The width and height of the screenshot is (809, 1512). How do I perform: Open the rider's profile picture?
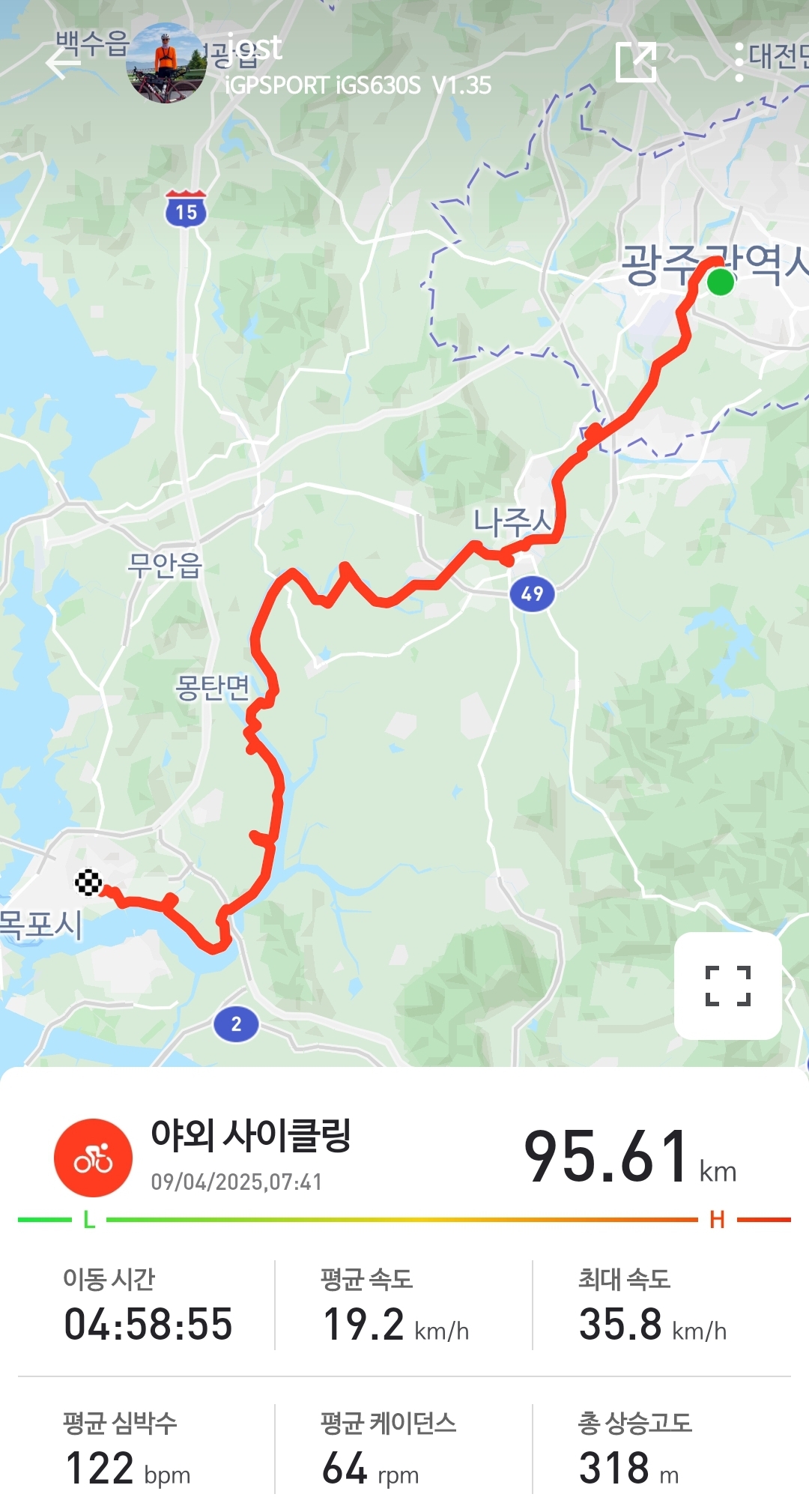[x=166, y=63]
